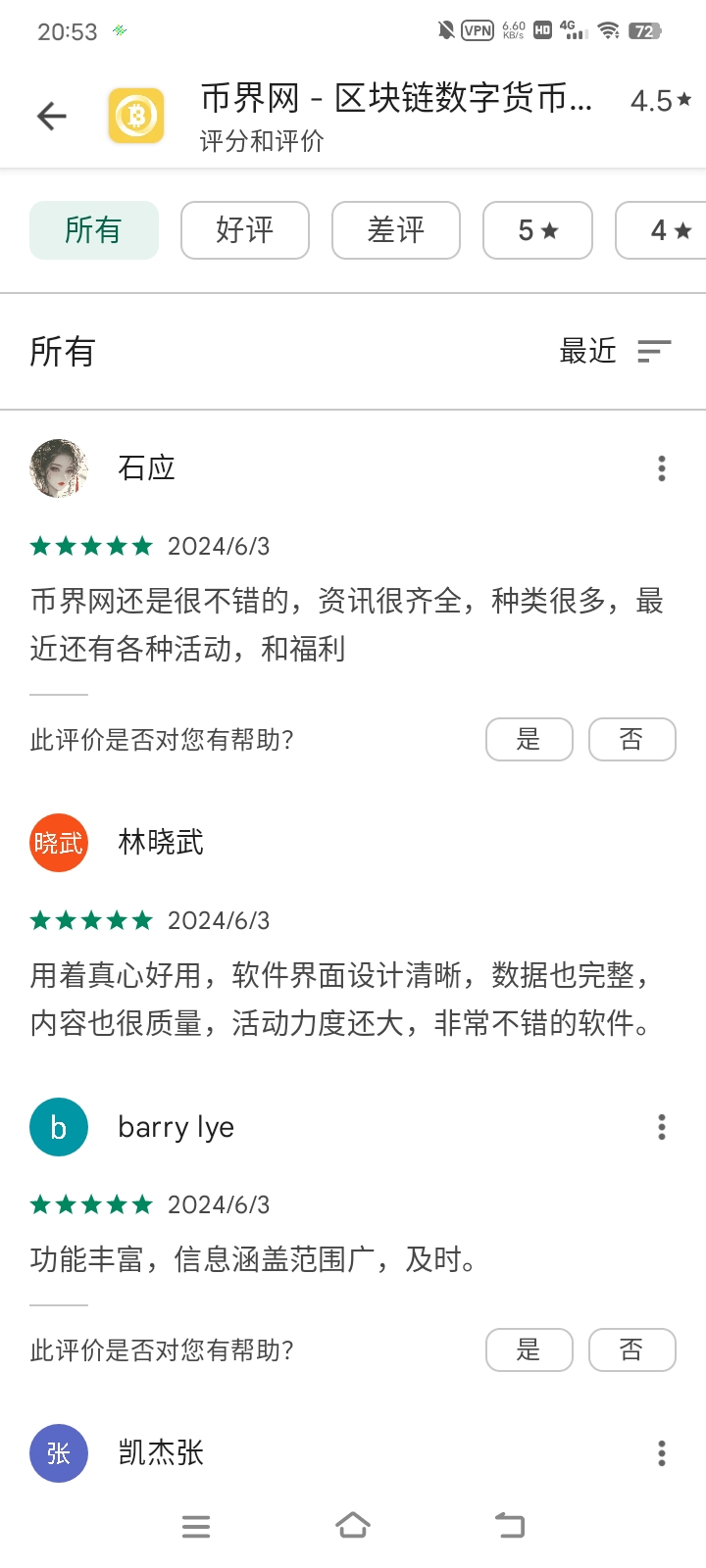Viewport: 706px width, 1568px height.
Task: Go back using the arrow icon
Action: tap(52, 117)
